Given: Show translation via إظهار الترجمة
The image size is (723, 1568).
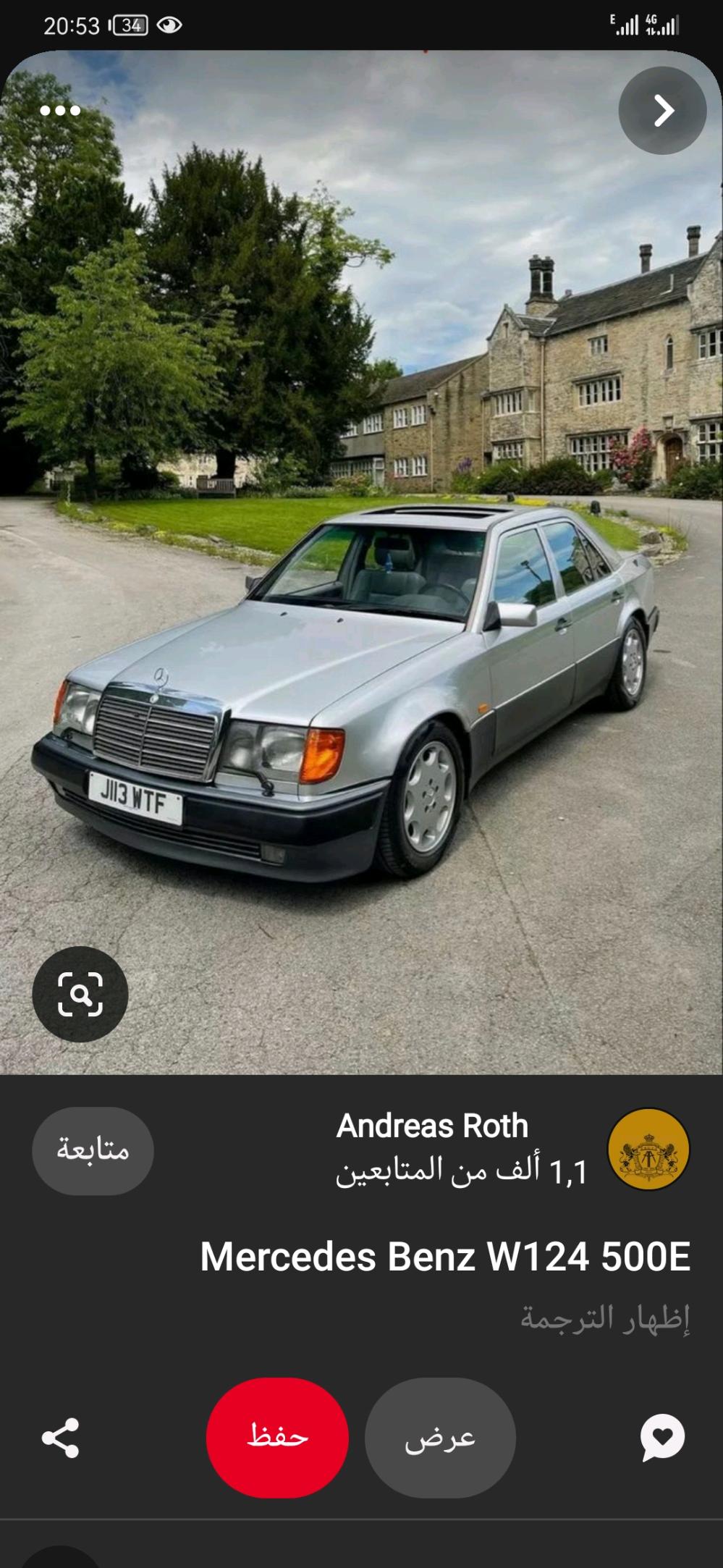Looking at the screenshot, I should (x=605, y=1318).
